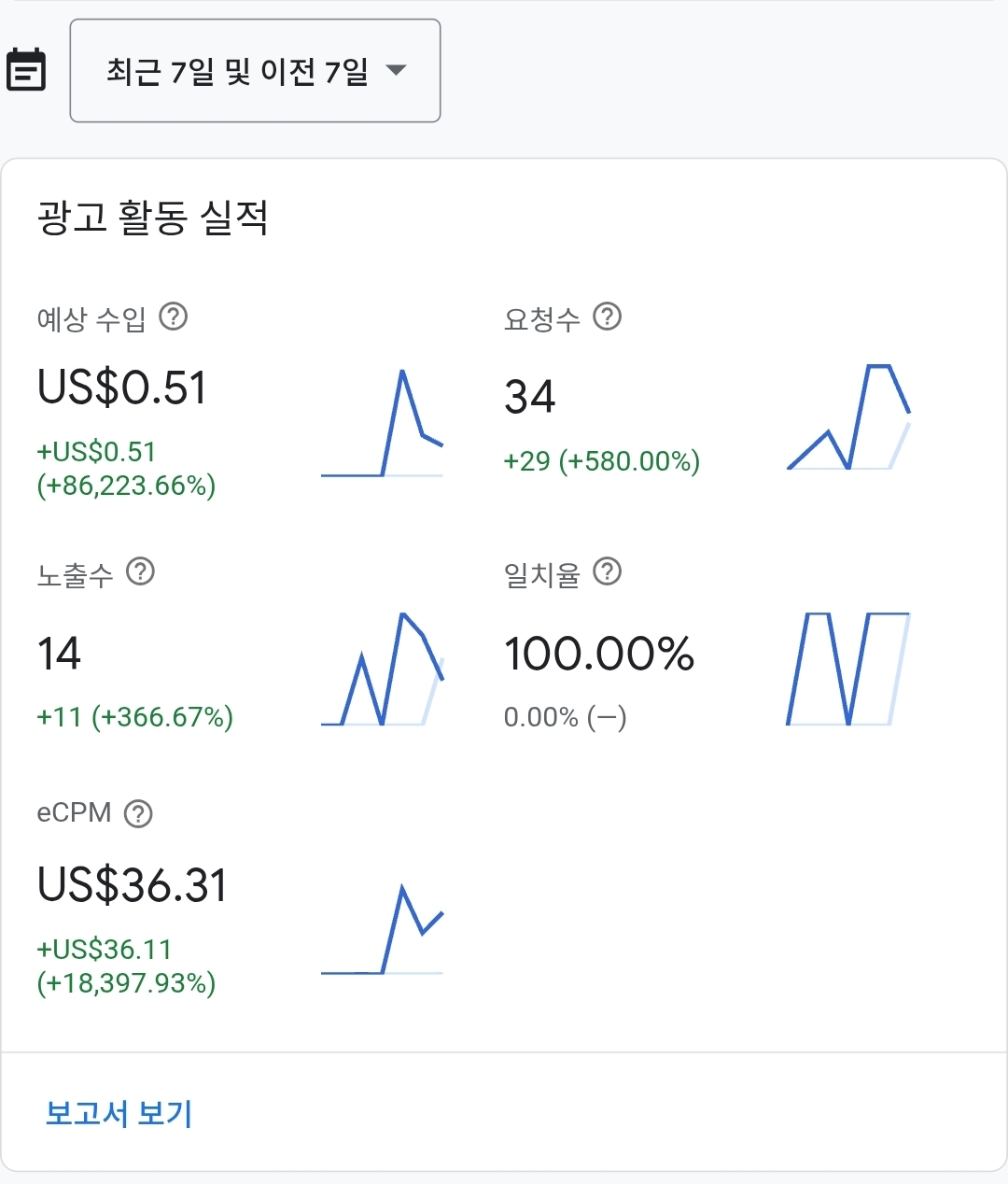Open the help icon beside eCPM
Viewport: 1008px width, 1184px height.
coord(138,813)
